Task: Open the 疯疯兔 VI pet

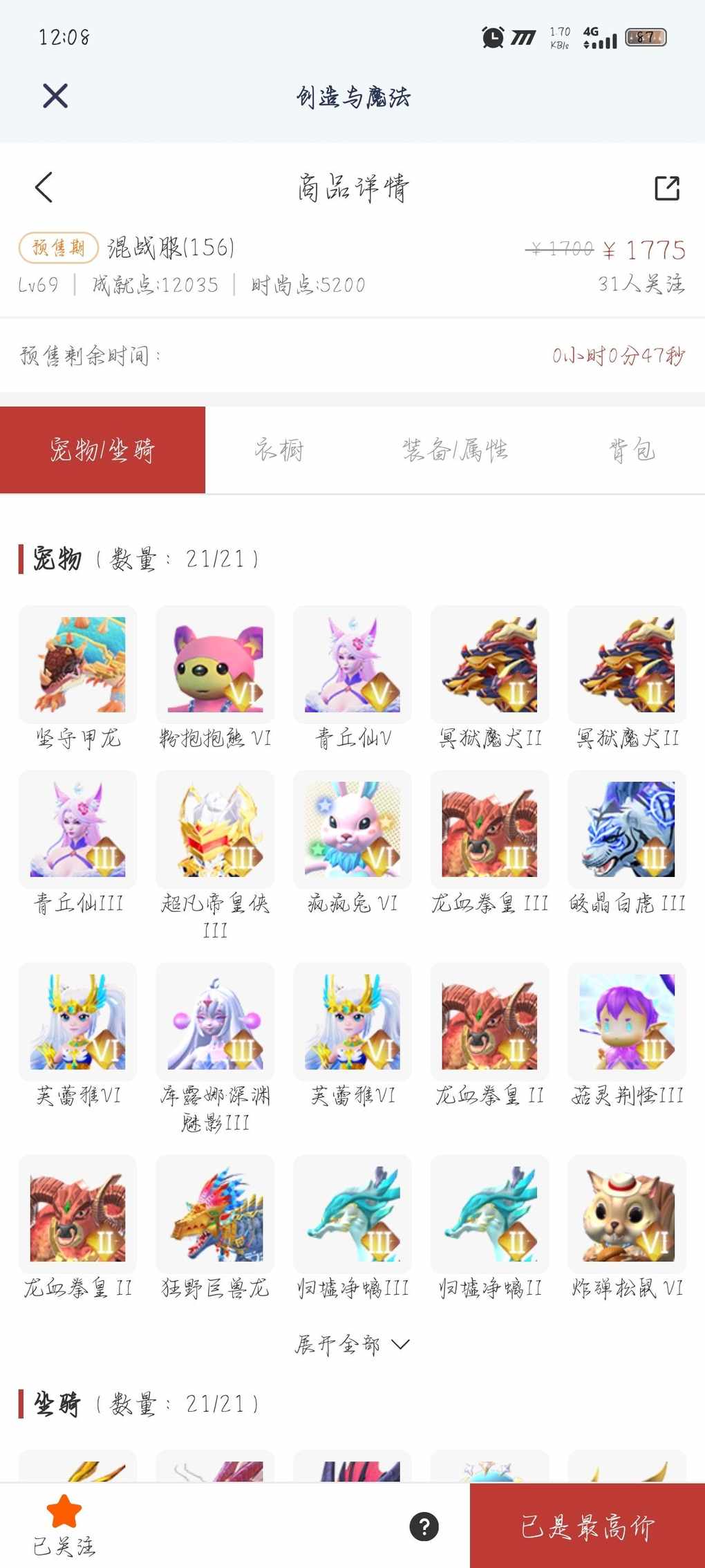Action: pyautogui.click(x=352, y=830)
